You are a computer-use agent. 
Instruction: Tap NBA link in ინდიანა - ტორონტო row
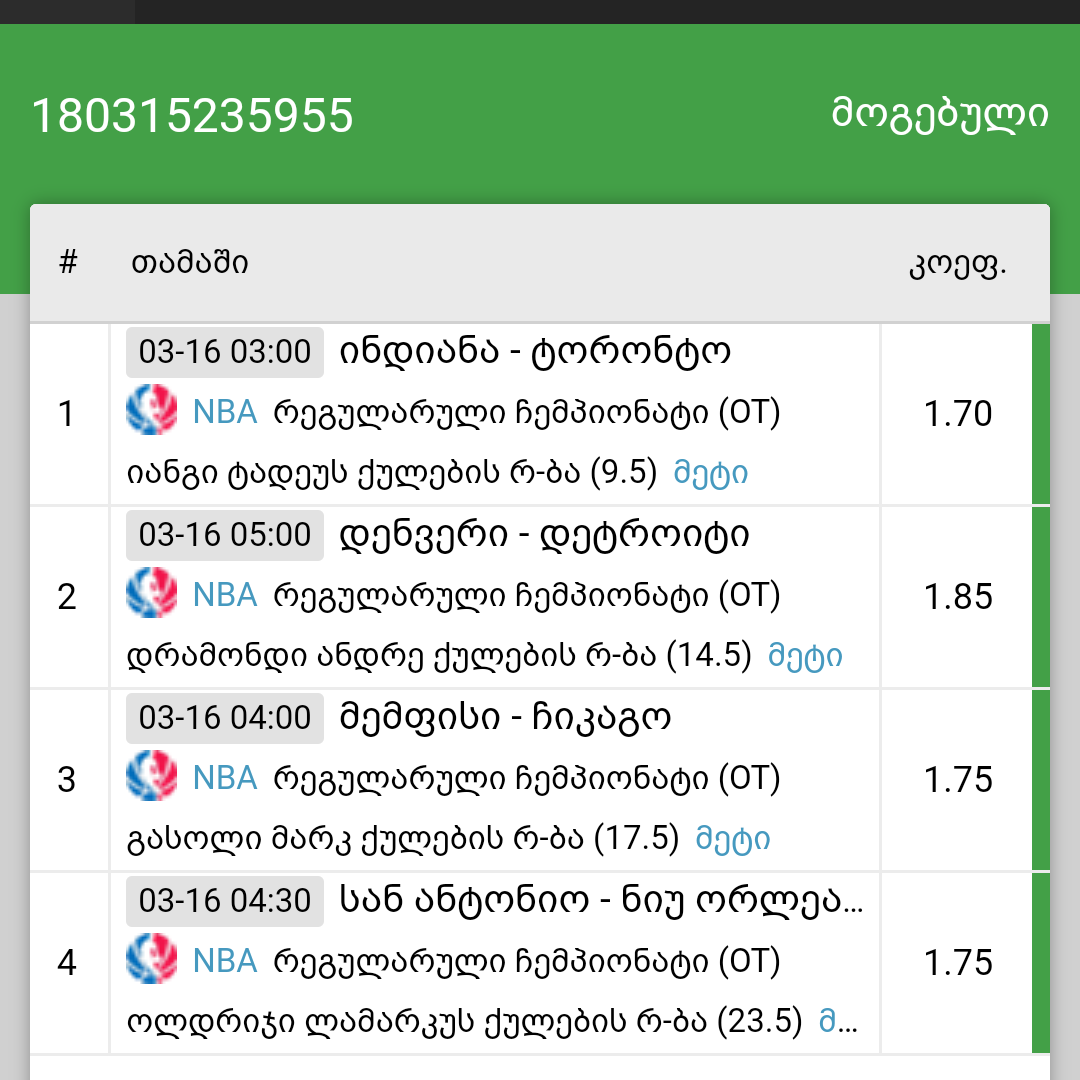(224, 412)
